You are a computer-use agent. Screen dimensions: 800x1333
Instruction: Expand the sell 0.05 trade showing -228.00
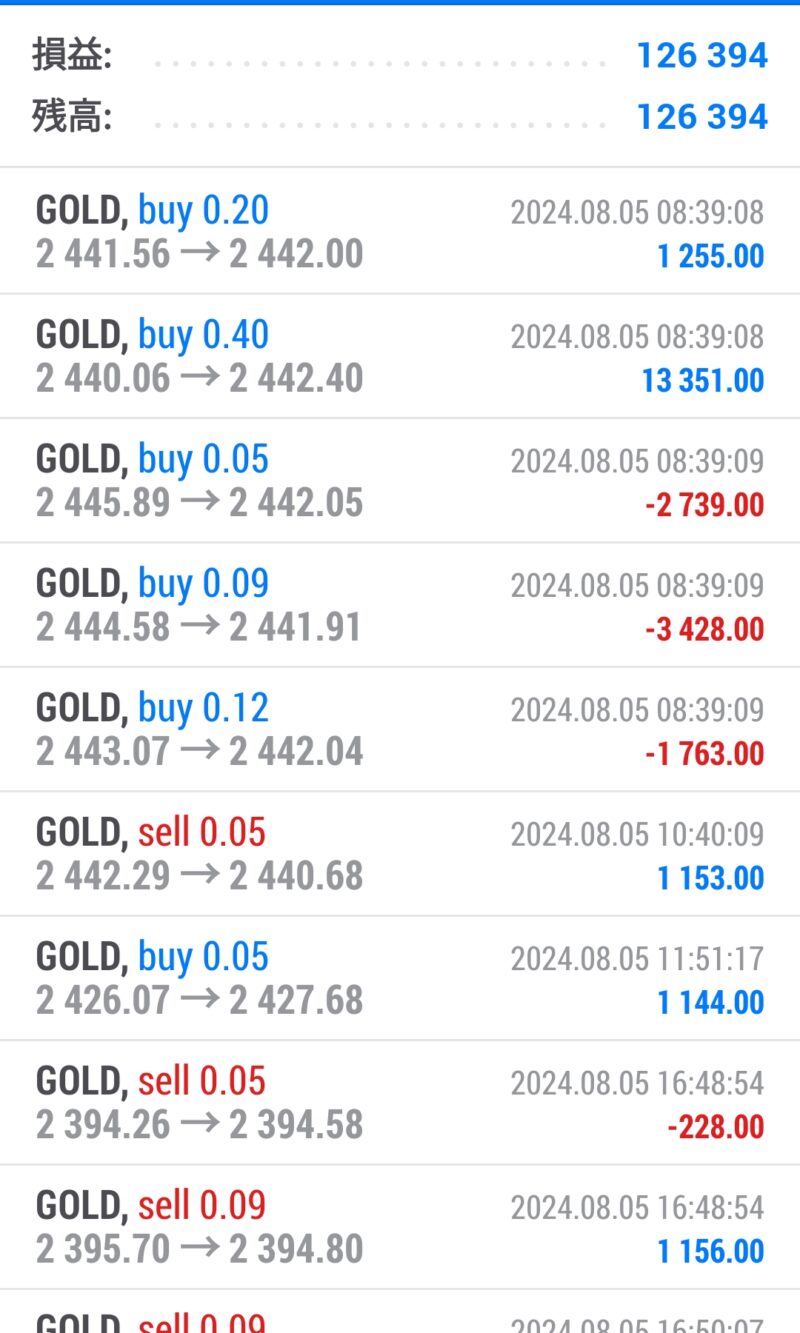[400, 1103]
